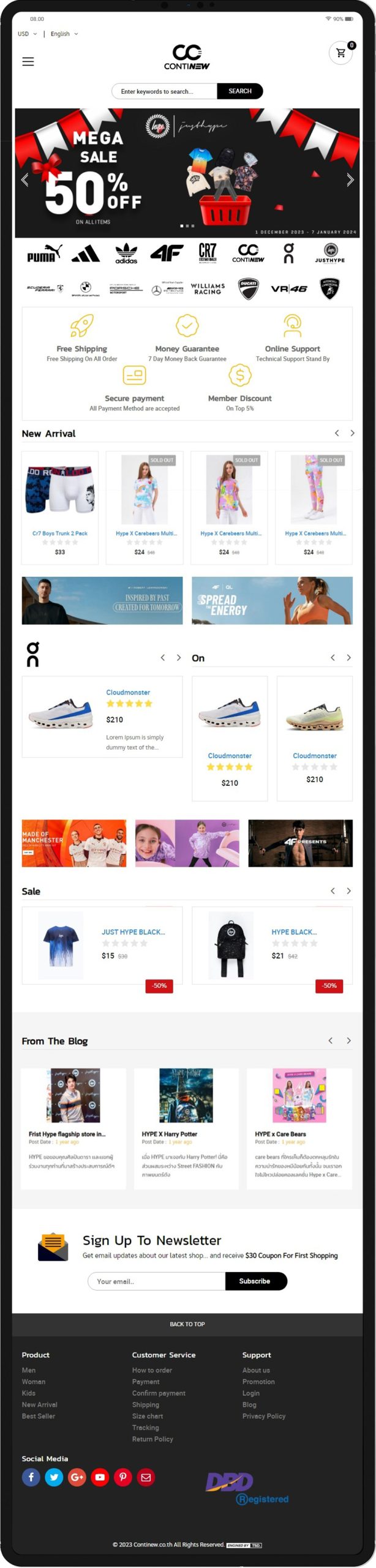Open the shopping cart

[x=341, y=53]
